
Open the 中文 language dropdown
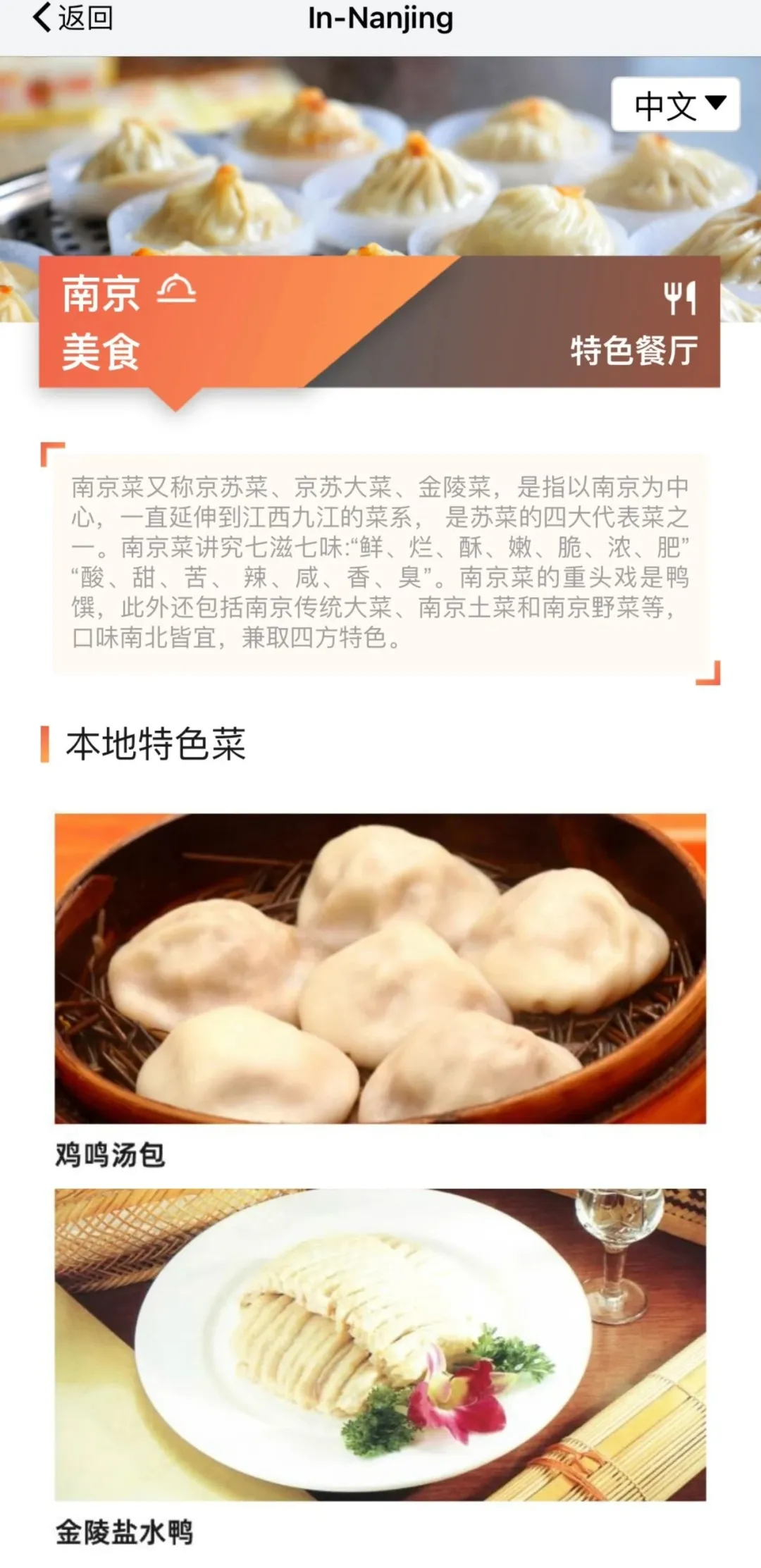pyautogui.click(x=676, y=105)
